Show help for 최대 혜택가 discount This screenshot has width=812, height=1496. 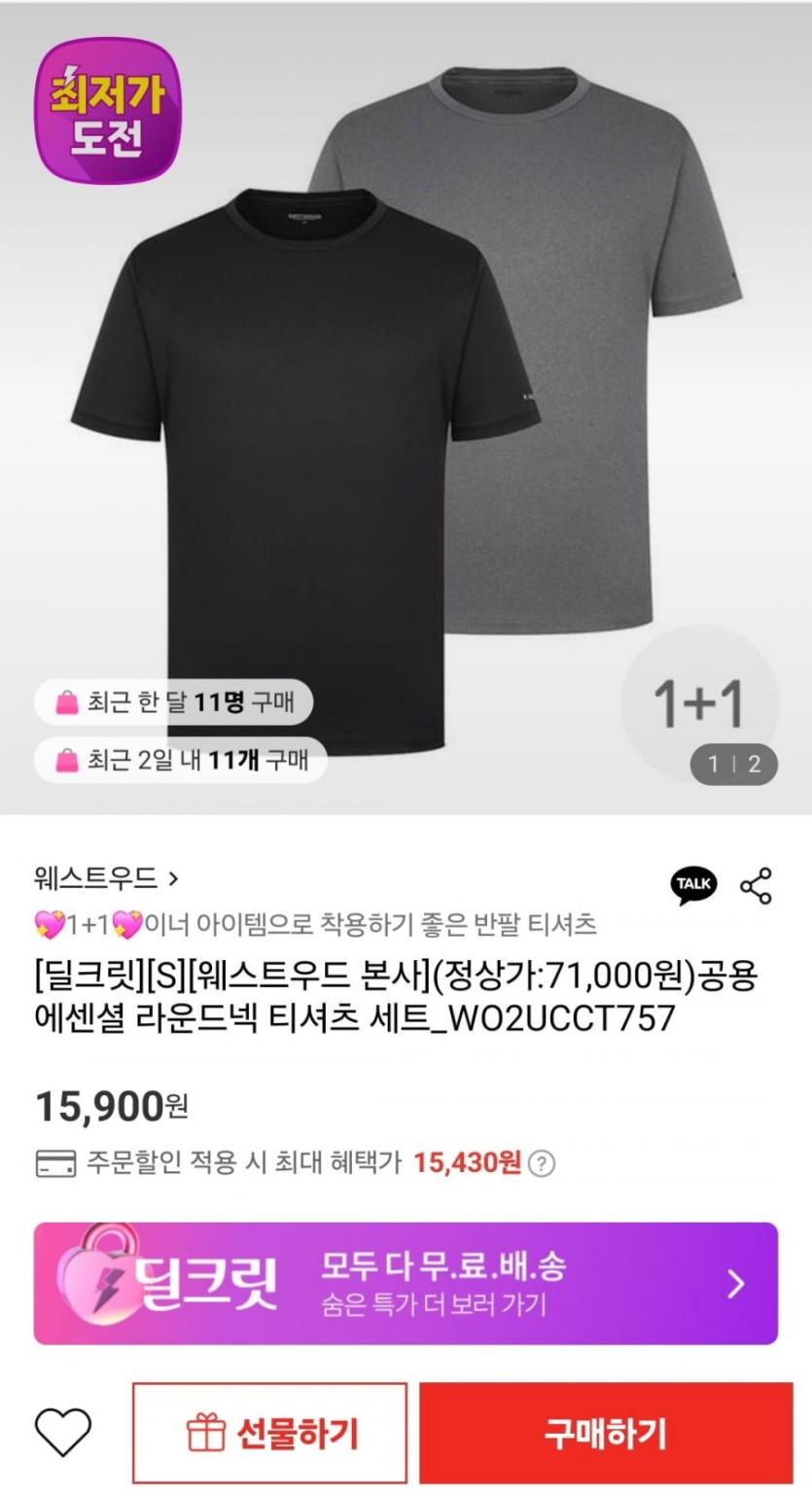(543, 1162)
